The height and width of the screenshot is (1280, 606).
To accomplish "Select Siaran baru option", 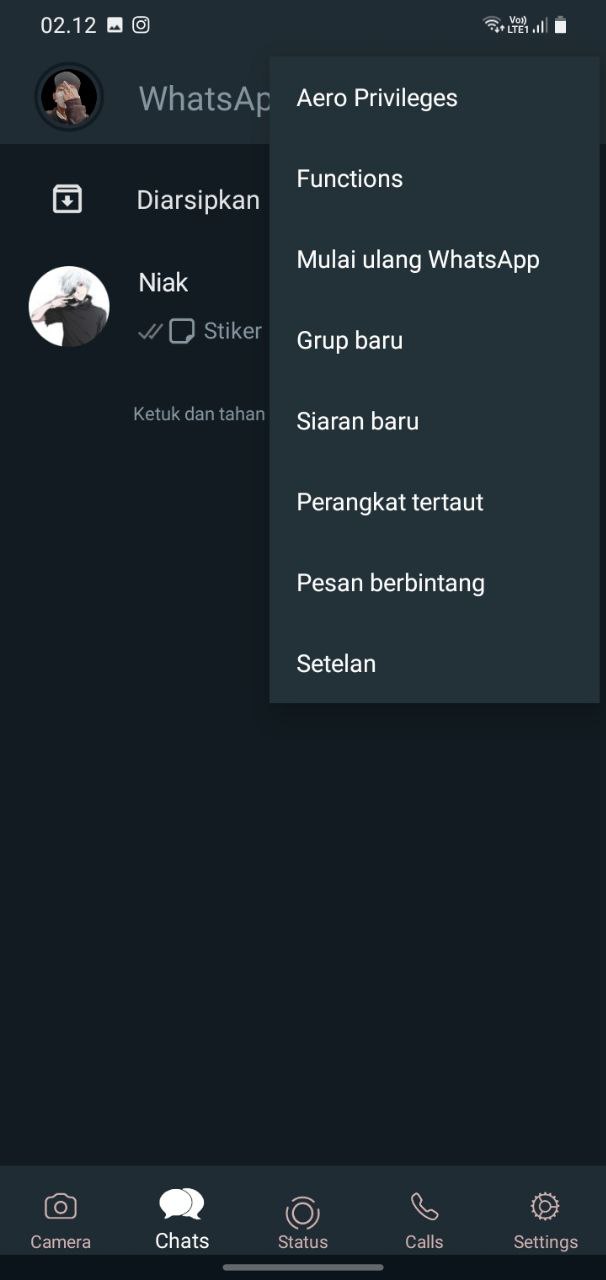I will point(358,422).
